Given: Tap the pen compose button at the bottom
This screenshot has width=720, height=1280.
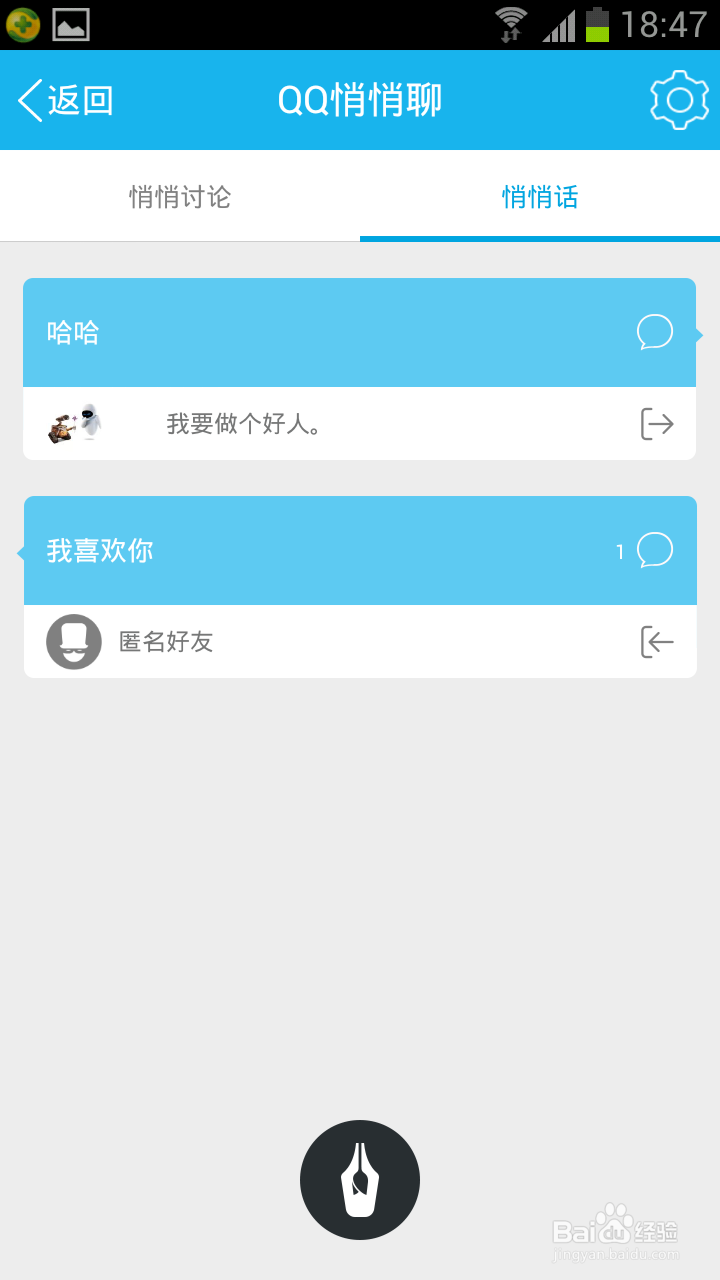Looking at the screenshot, I should (x=360, y=1179).
